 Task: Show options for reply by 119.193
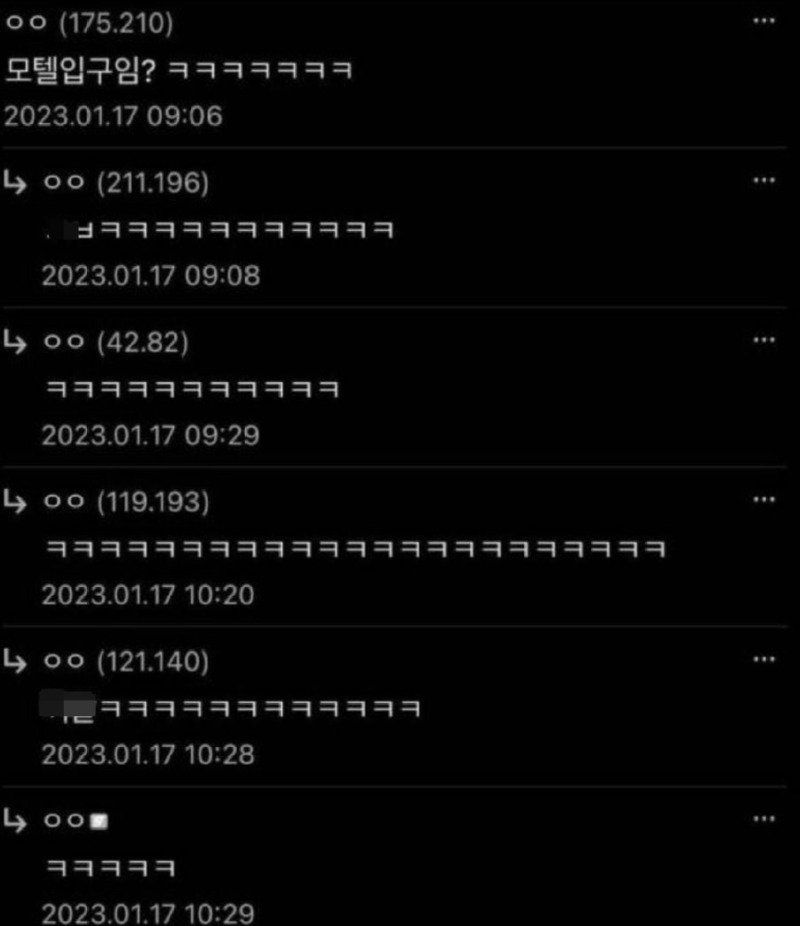click(x=763, y=499)
